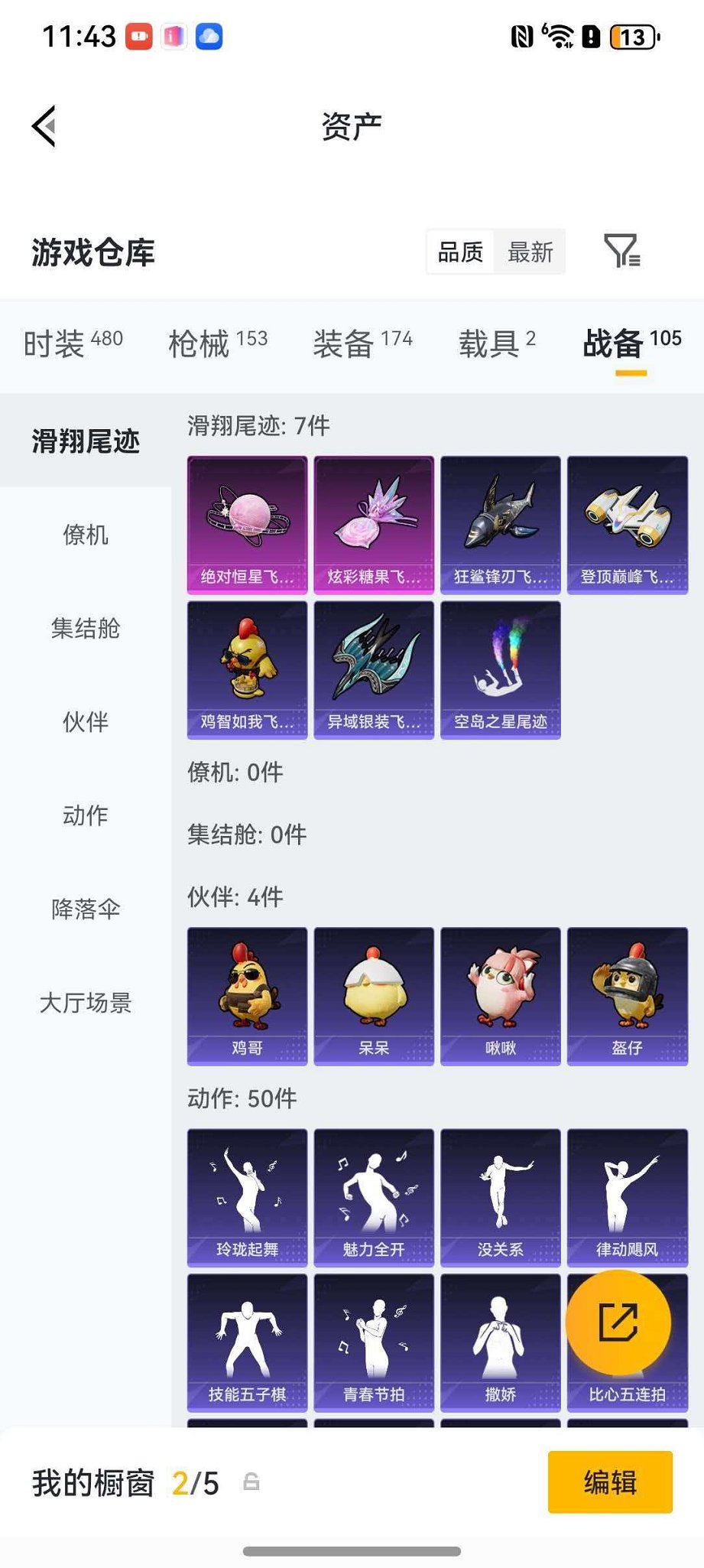The height and width of the screenshot is (1568, 704).
Task: Tap the back arrow at the top left
Action: 44,125
